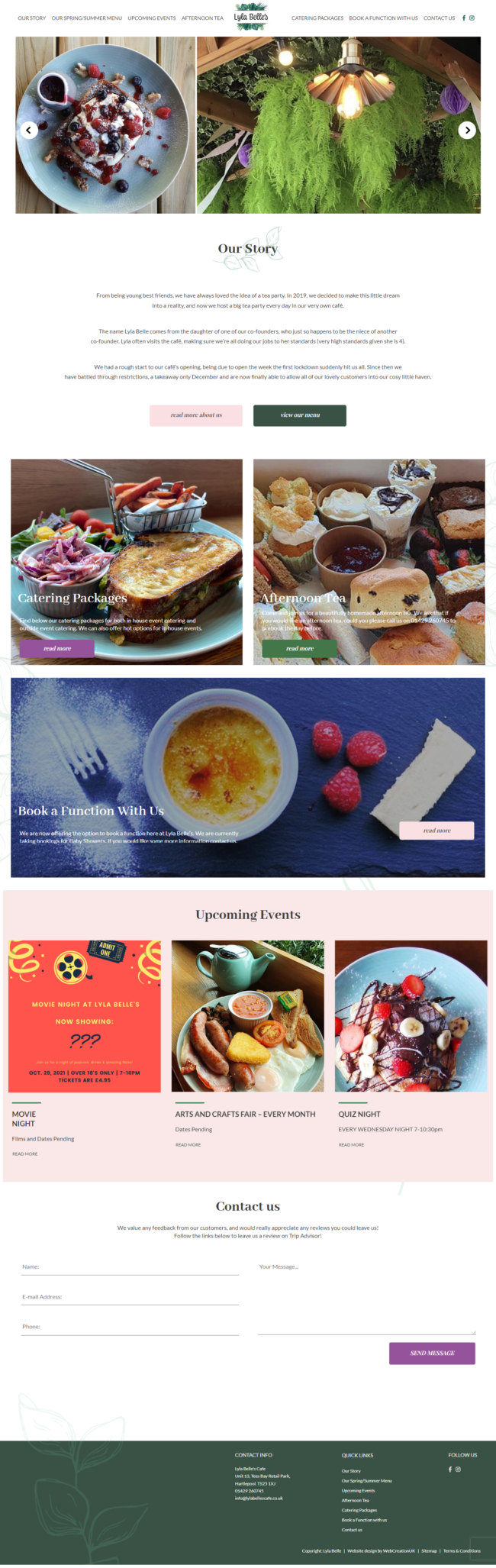Open Our Spring/Summer Menu in the top menu
Screen dimensions: 496x1568
[x=86, y=18]
